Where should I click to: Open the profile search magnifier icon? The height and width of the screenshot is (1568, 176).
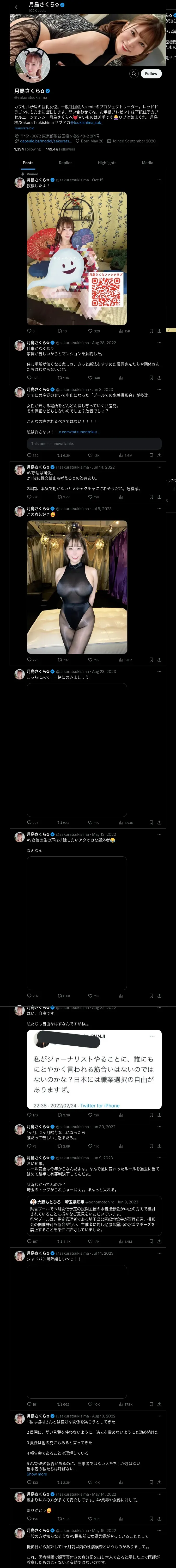click(134, 74)
